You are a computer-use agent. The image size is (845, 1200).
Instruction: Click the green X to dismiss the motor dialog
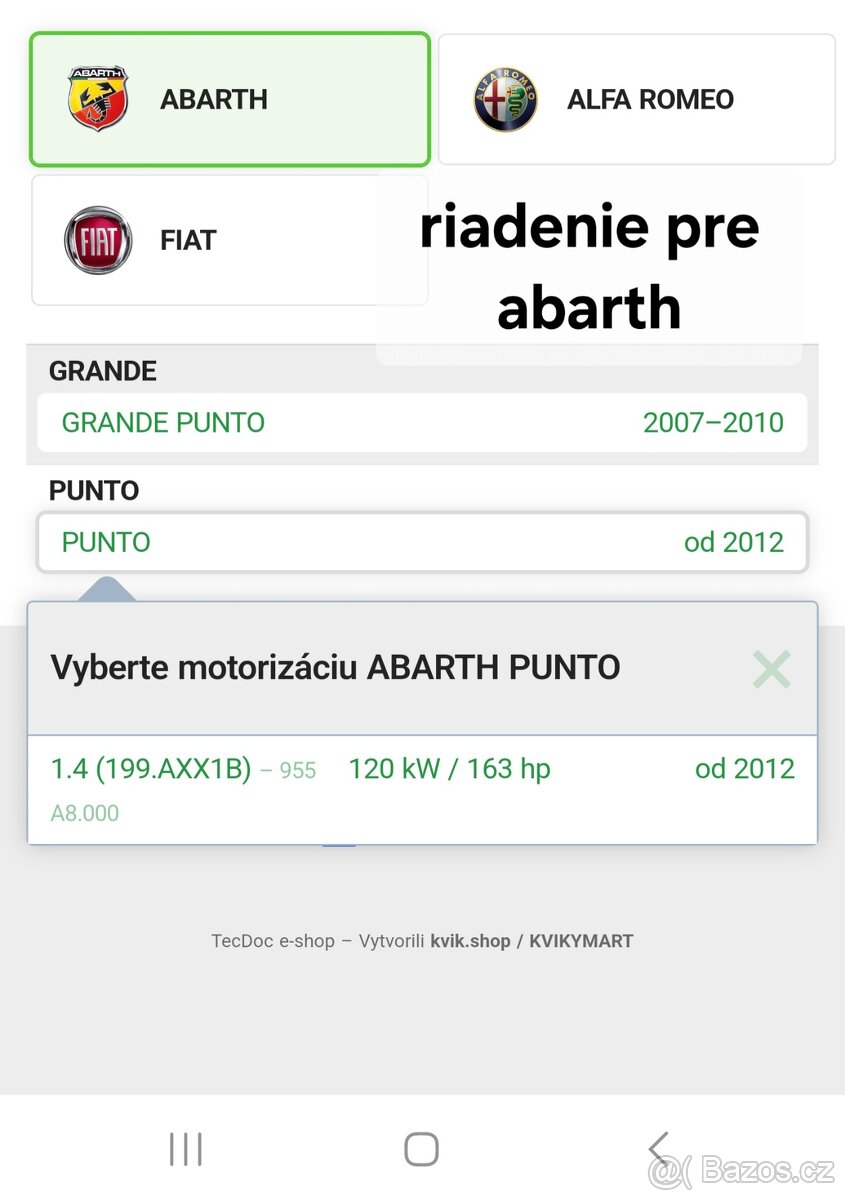click(771, 668)
